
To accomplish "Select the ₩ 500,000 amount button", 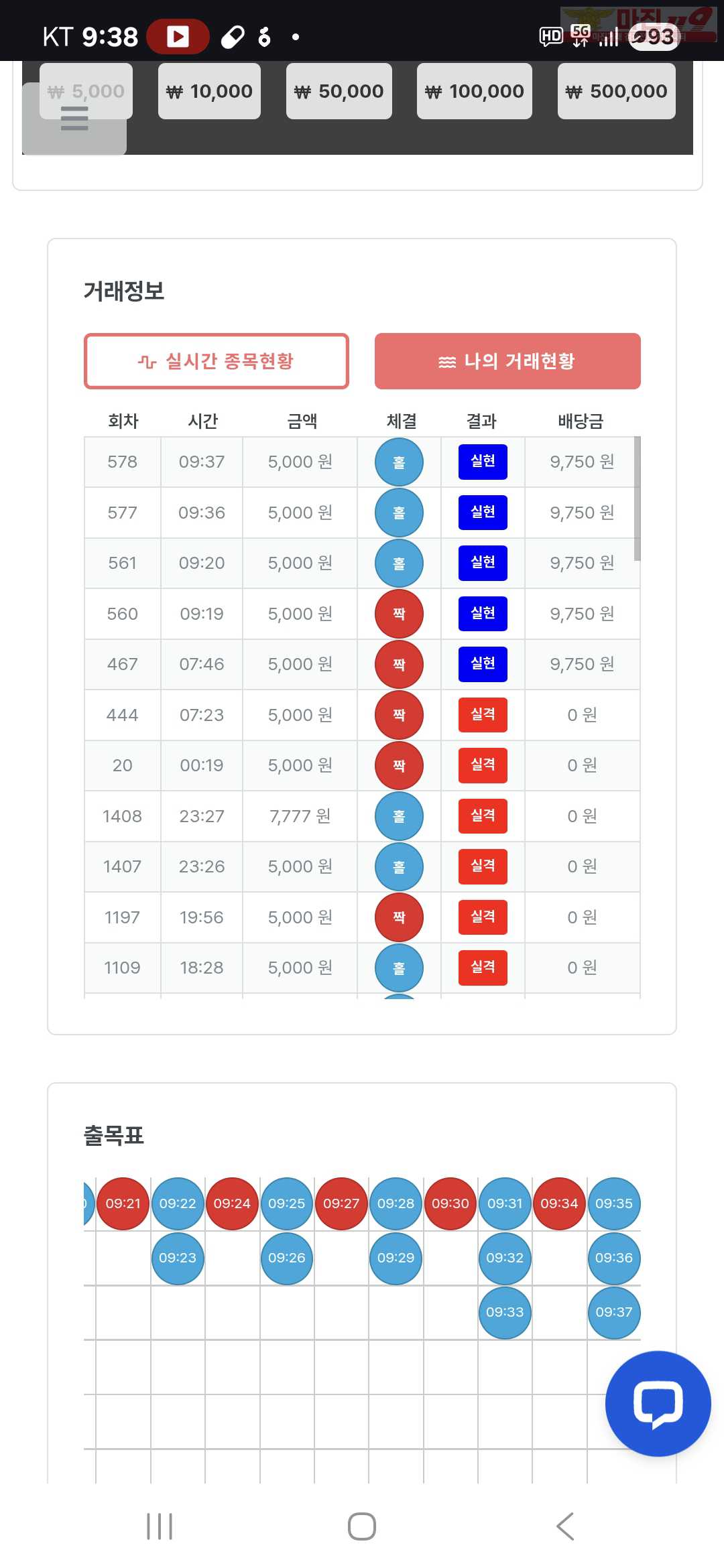I will pyautogui.click(x=616, y=91).
